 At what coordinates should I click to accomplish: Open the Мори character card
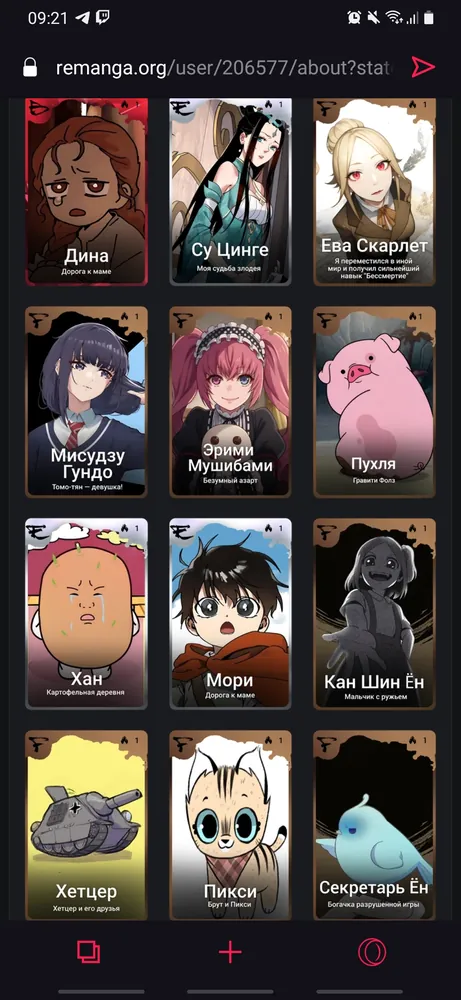[230, 614]
